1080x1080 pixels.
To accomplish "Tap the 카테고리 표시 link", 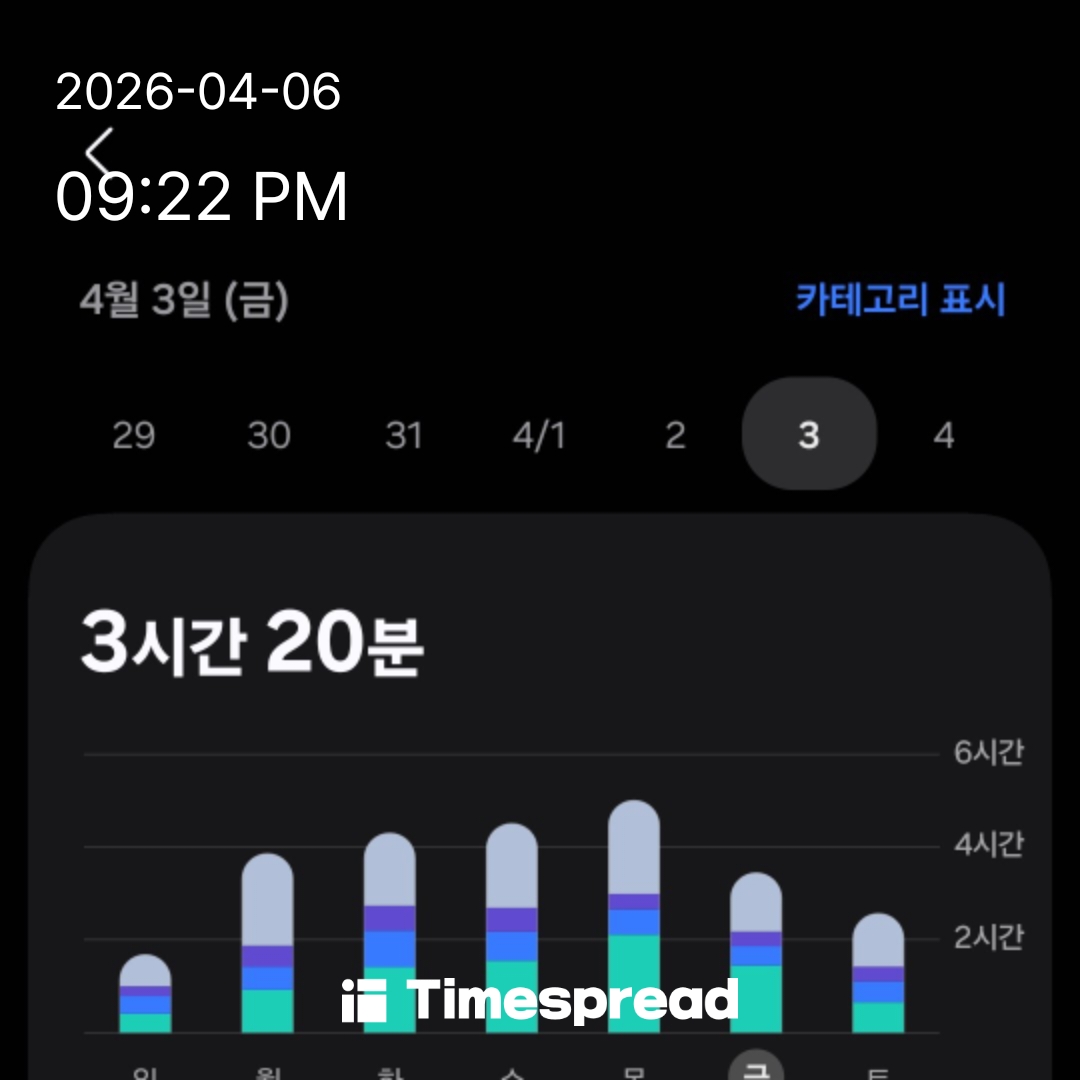I will click(900, 300).
